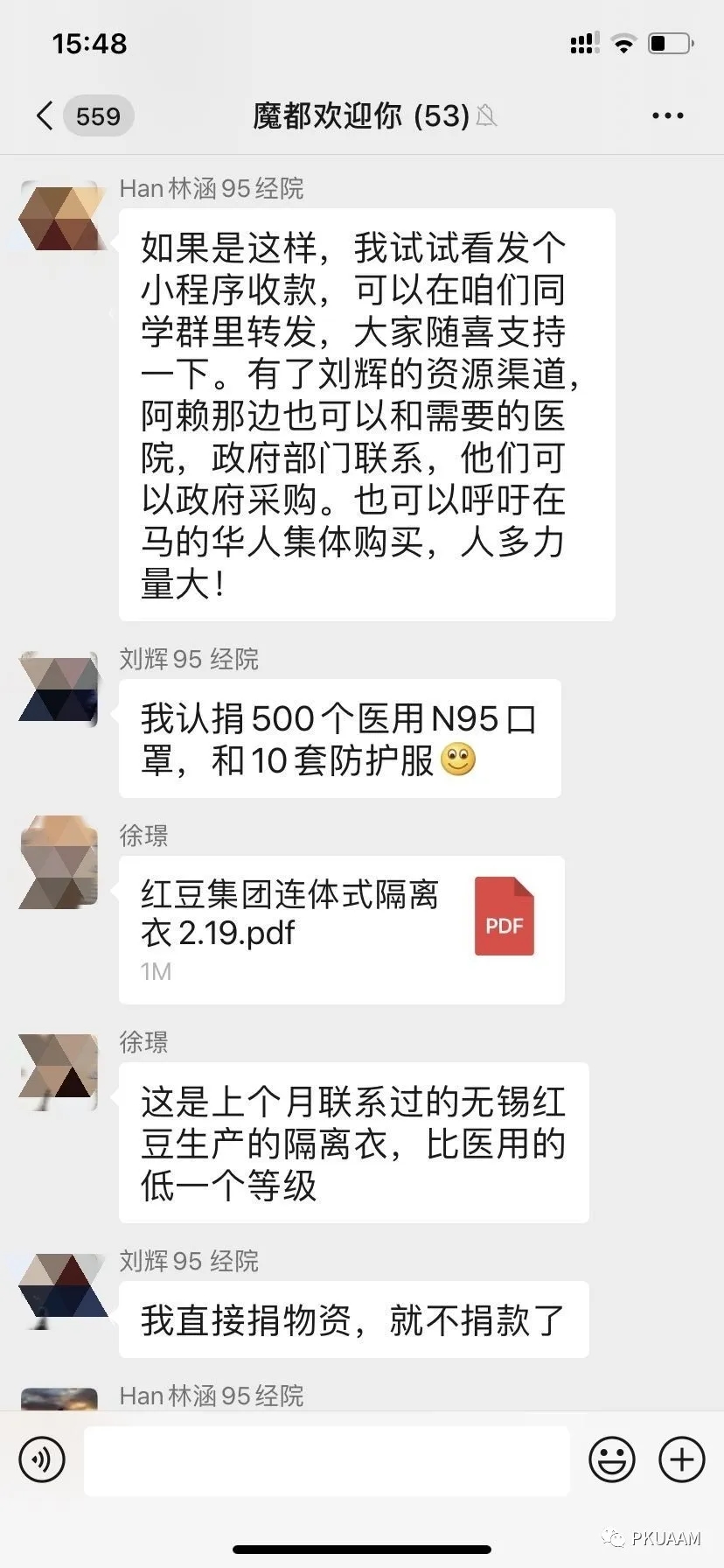Open the emoji picker
Viewport: 724px width, 1568px height.
tap(611, 1459)
